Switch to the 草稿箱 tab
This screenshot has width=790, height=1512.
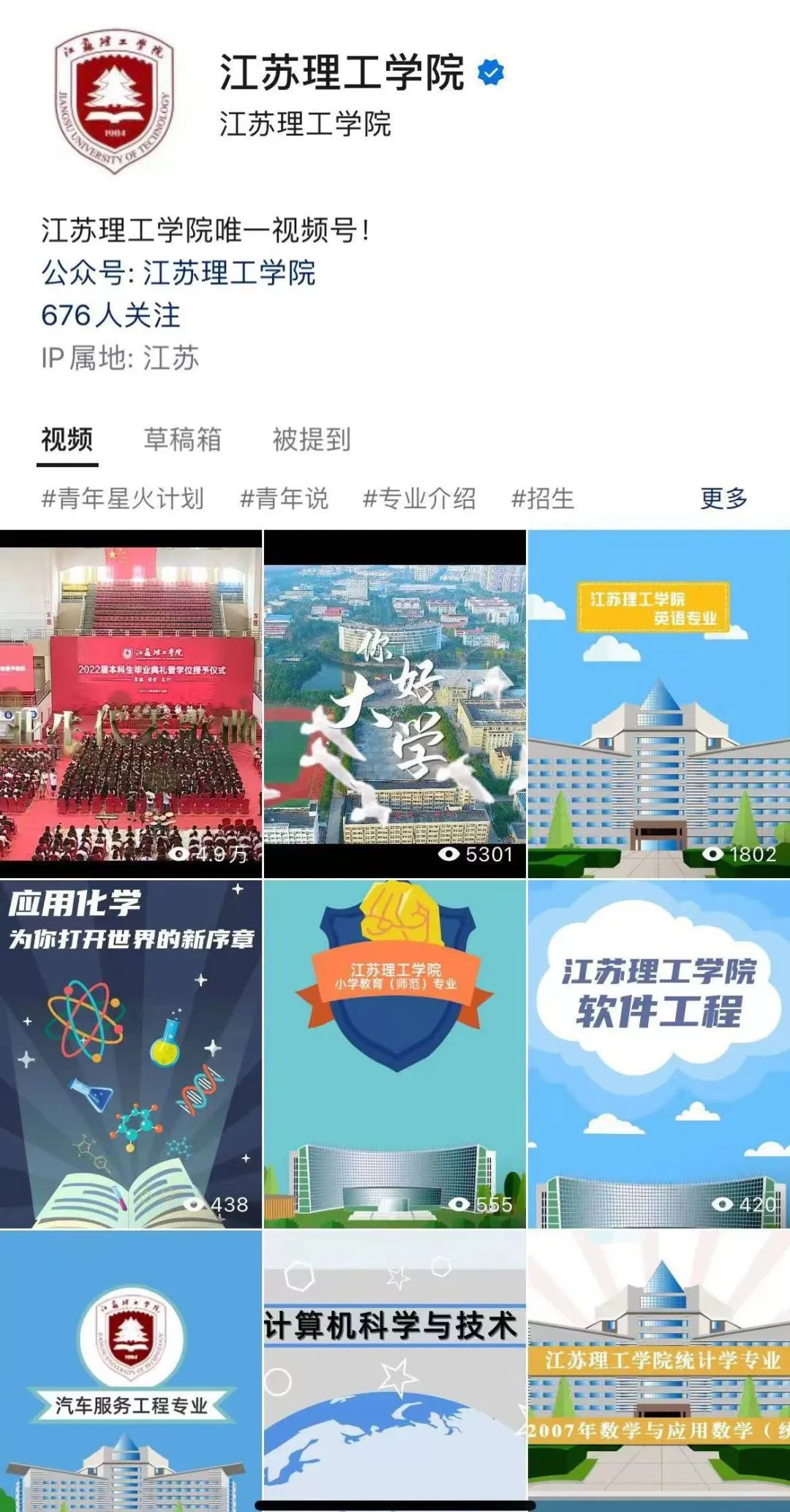(183, 440)
